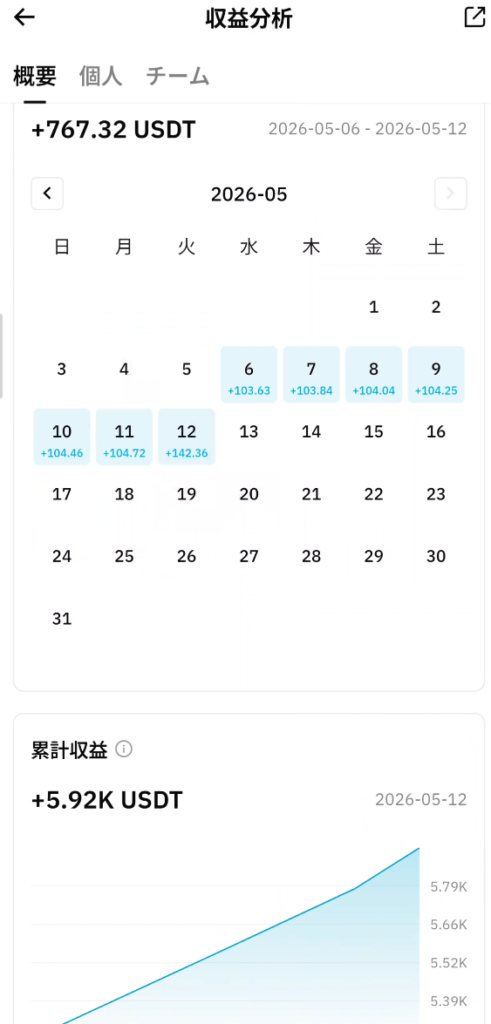Select May 9 with +104.25 earnings

click(x=436, y=374)
